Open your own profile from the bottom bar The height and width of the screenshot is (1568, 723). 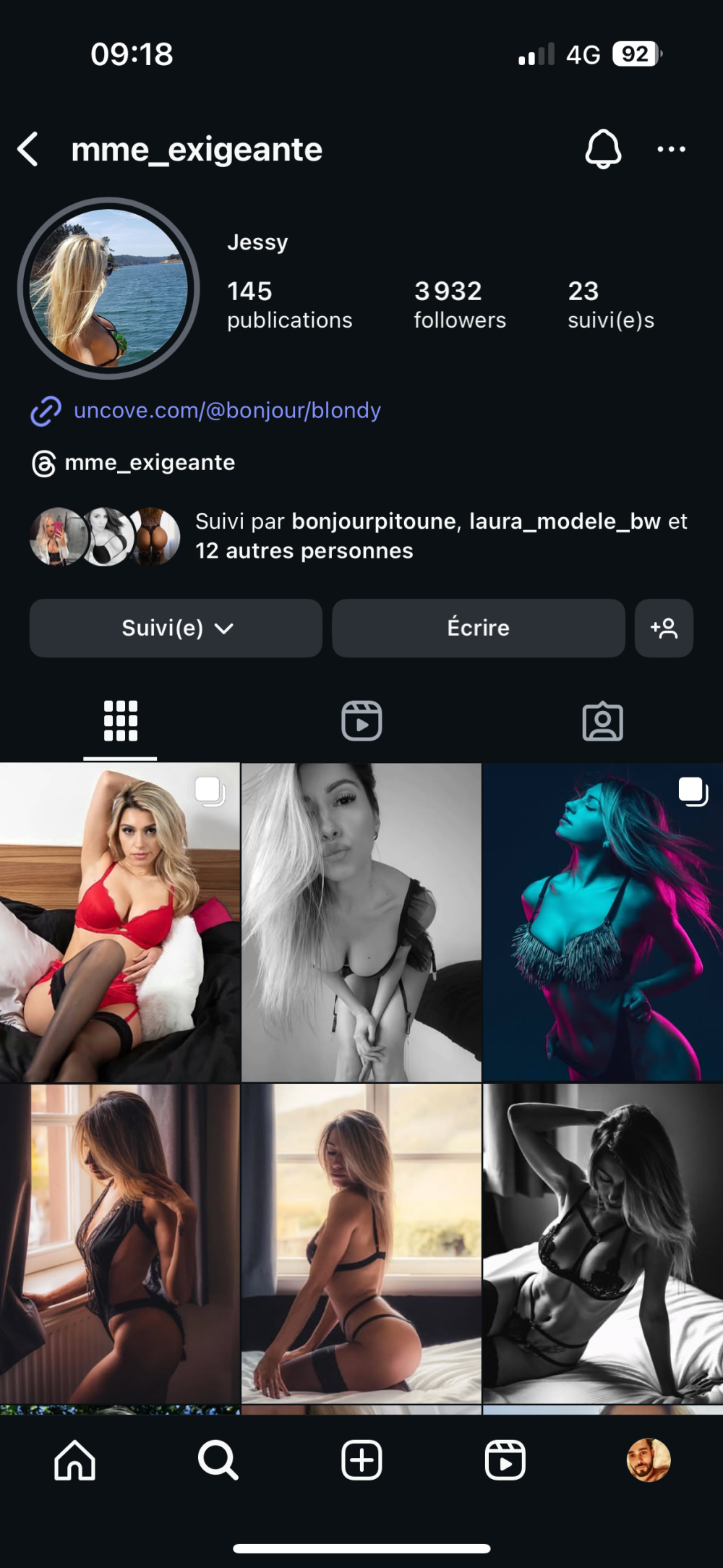pos(648,1460)
